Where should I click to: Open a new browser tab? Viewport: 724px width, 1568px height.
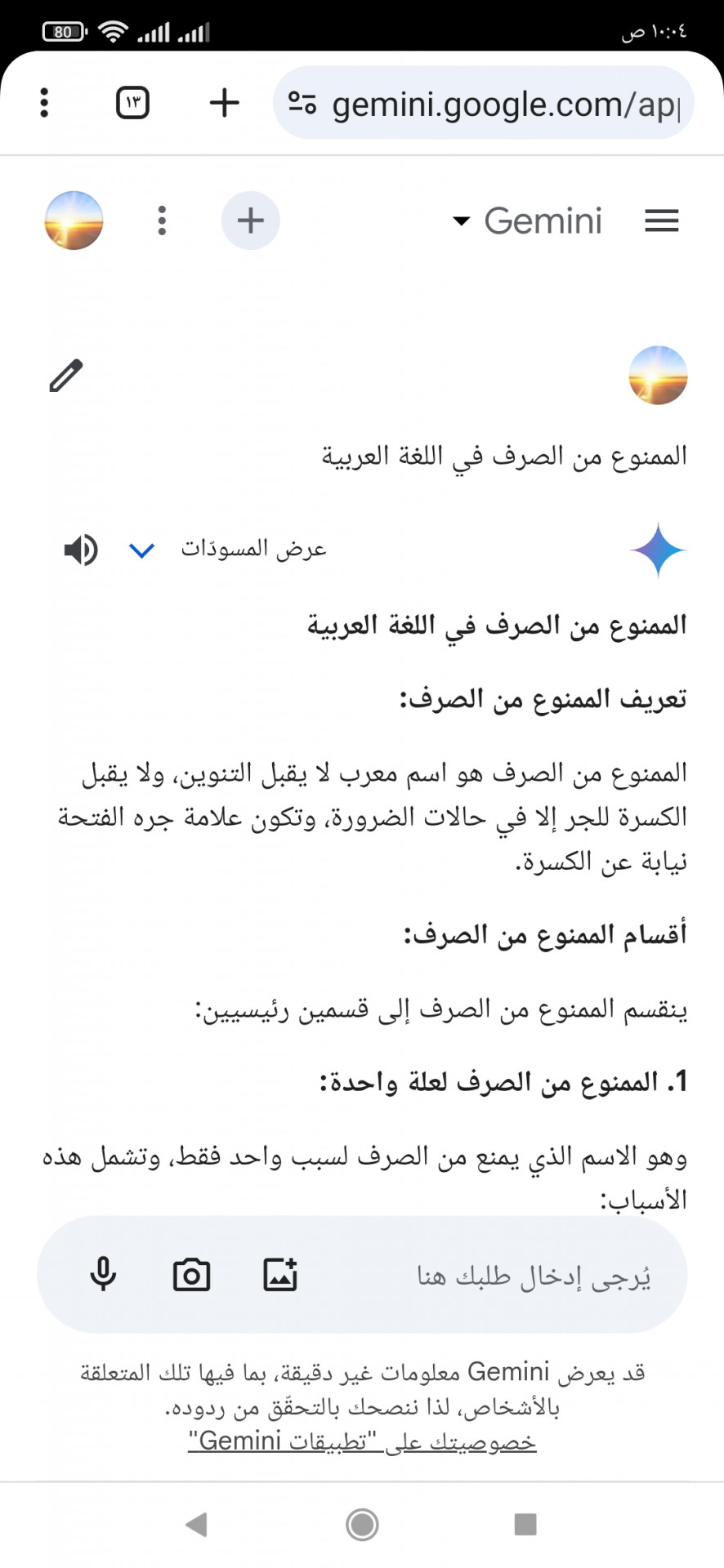225,103
